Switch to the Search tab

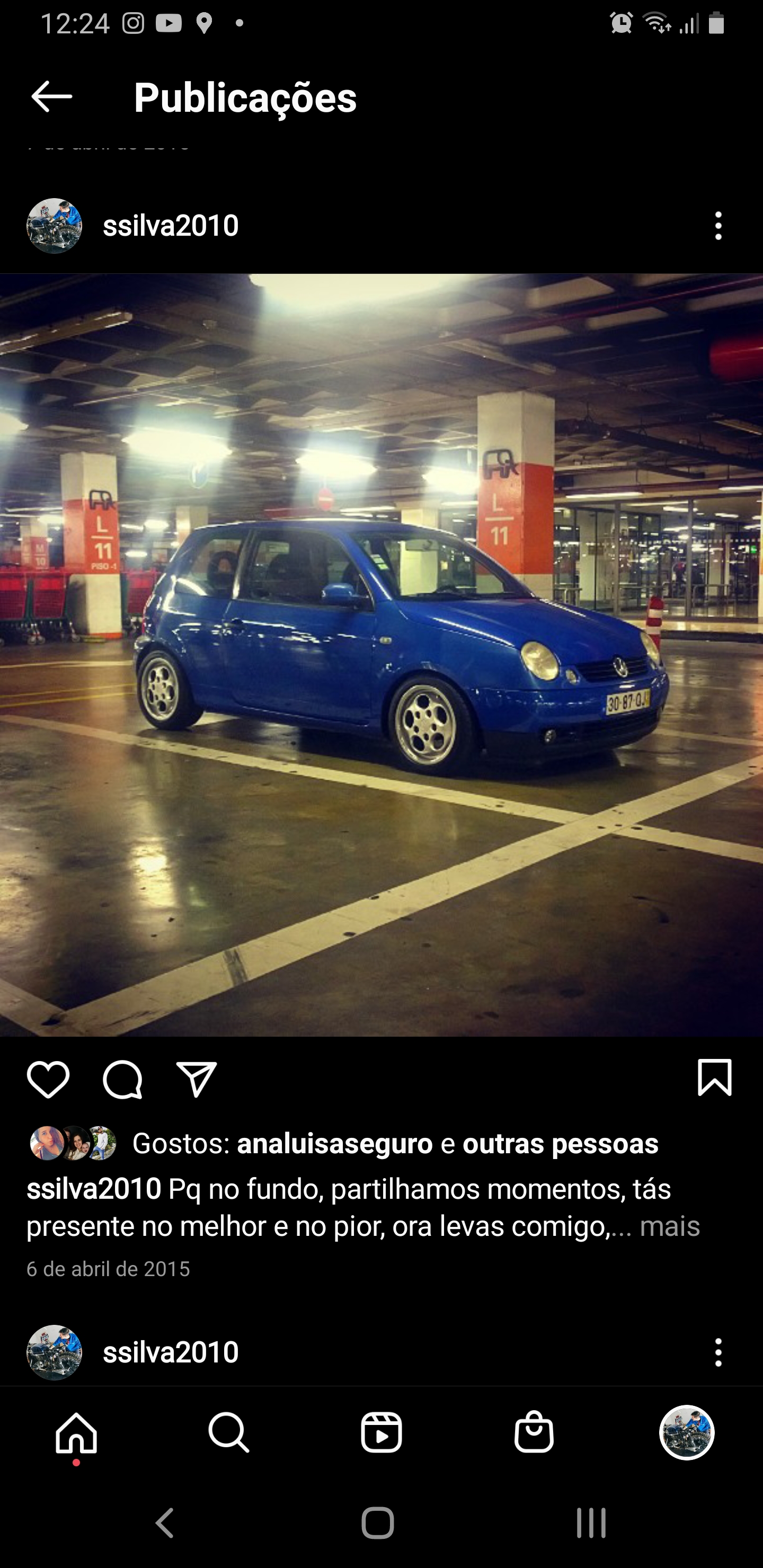pyautogui.click(x=229, y=1433)
